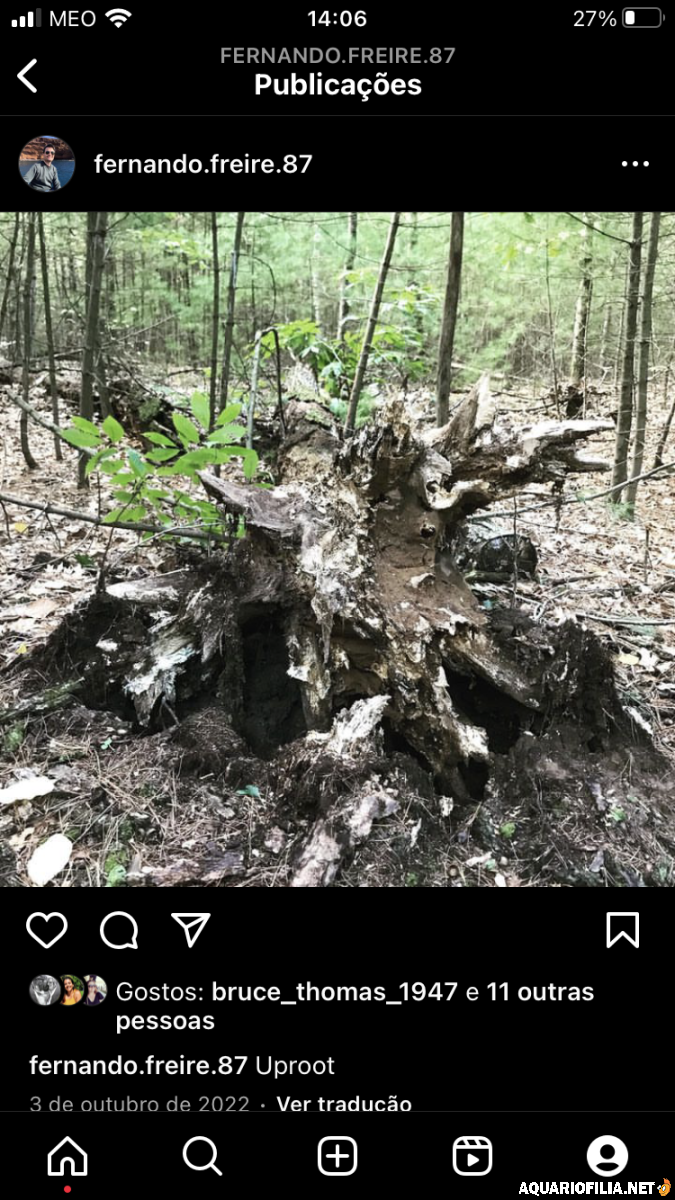Viewport: 675px width, 1200px height.
Task: See the 11 outras pessoas who liked
Action: (540, 992)
